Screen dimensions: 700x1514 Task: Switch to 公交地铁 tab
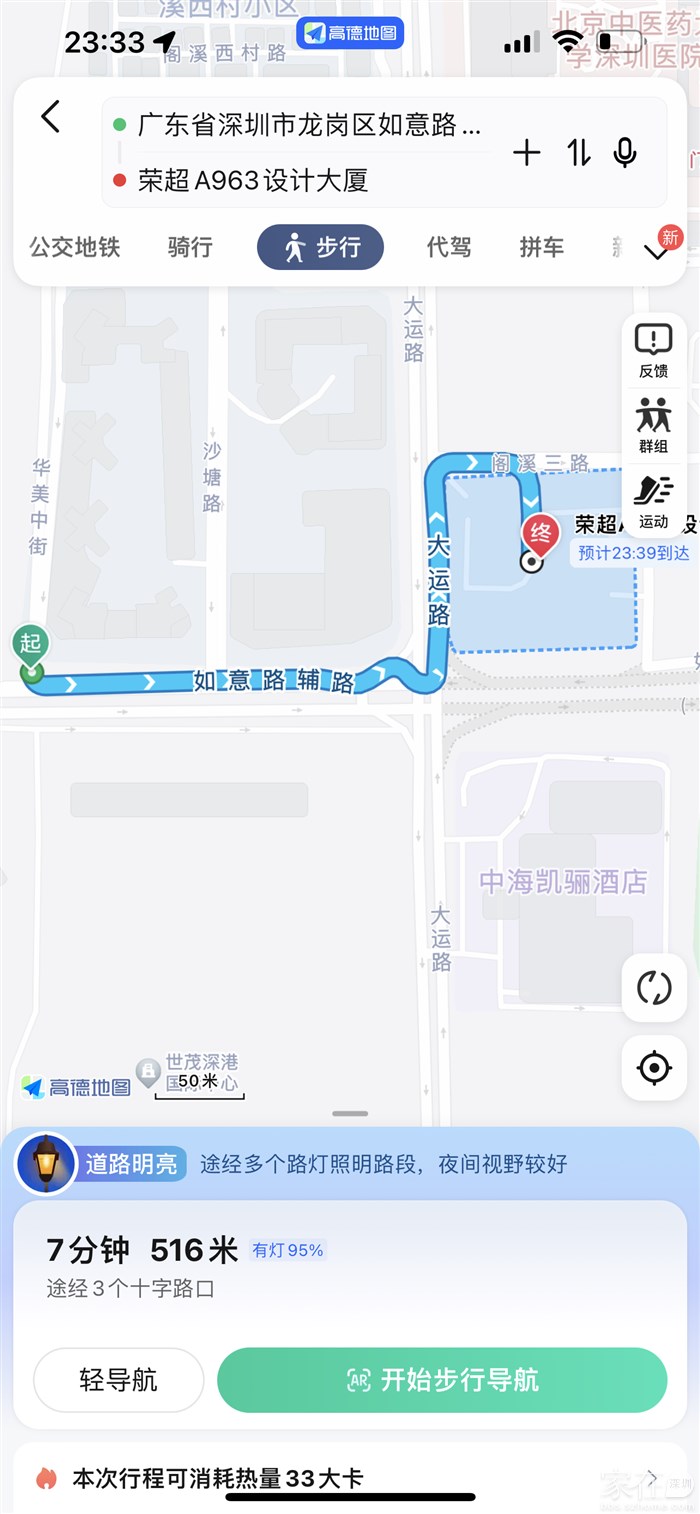75,247
